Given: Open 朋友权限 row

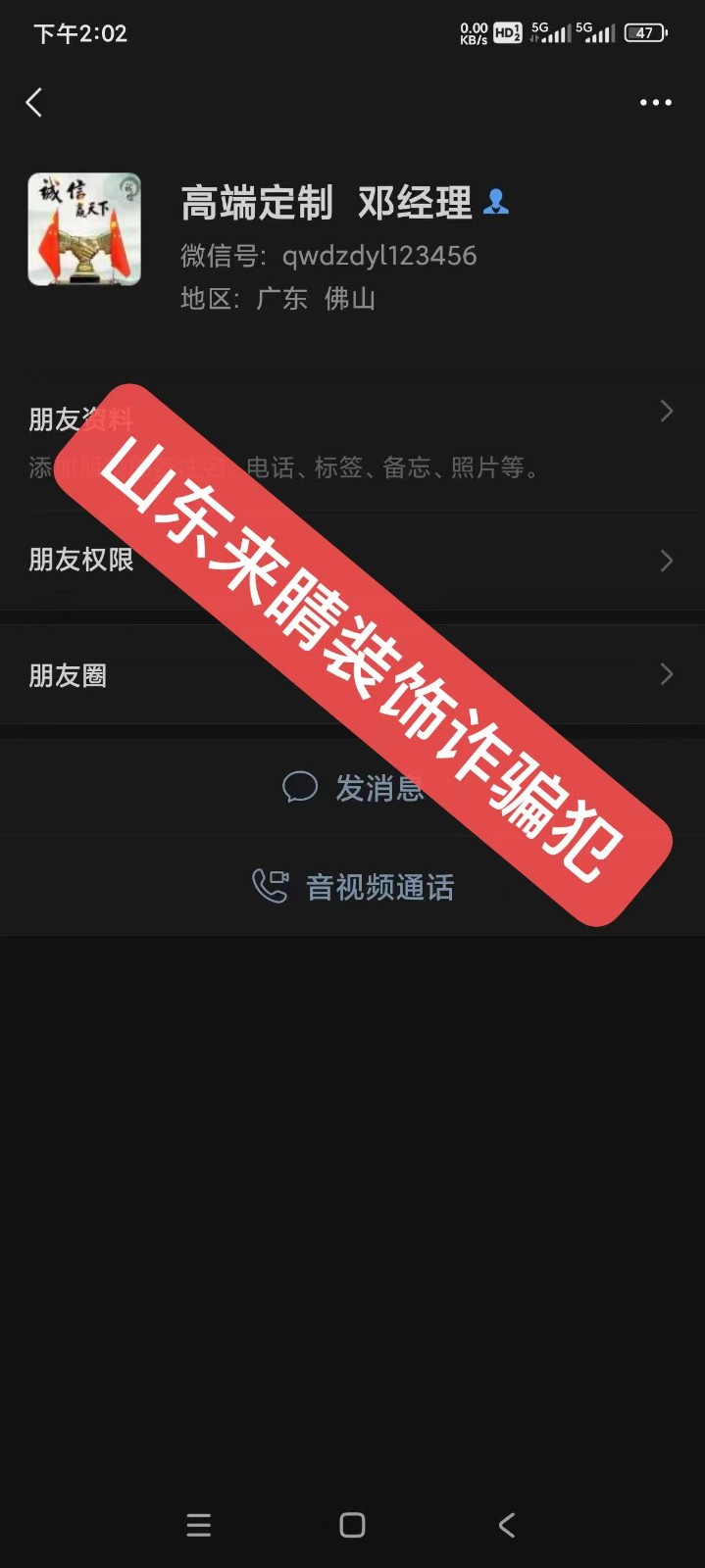Looking at the screenshot, I should [x=352, y=560].
